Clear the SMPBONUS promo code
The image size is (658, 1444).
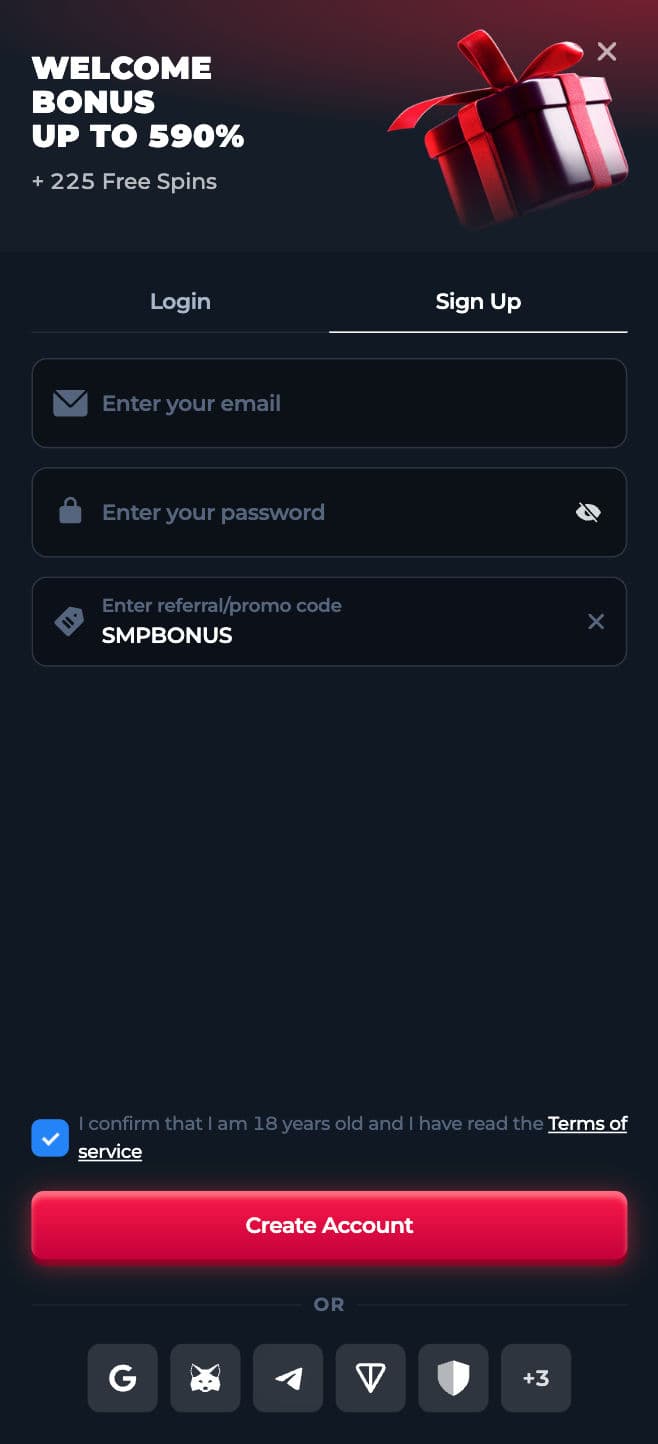coord(596,622)
